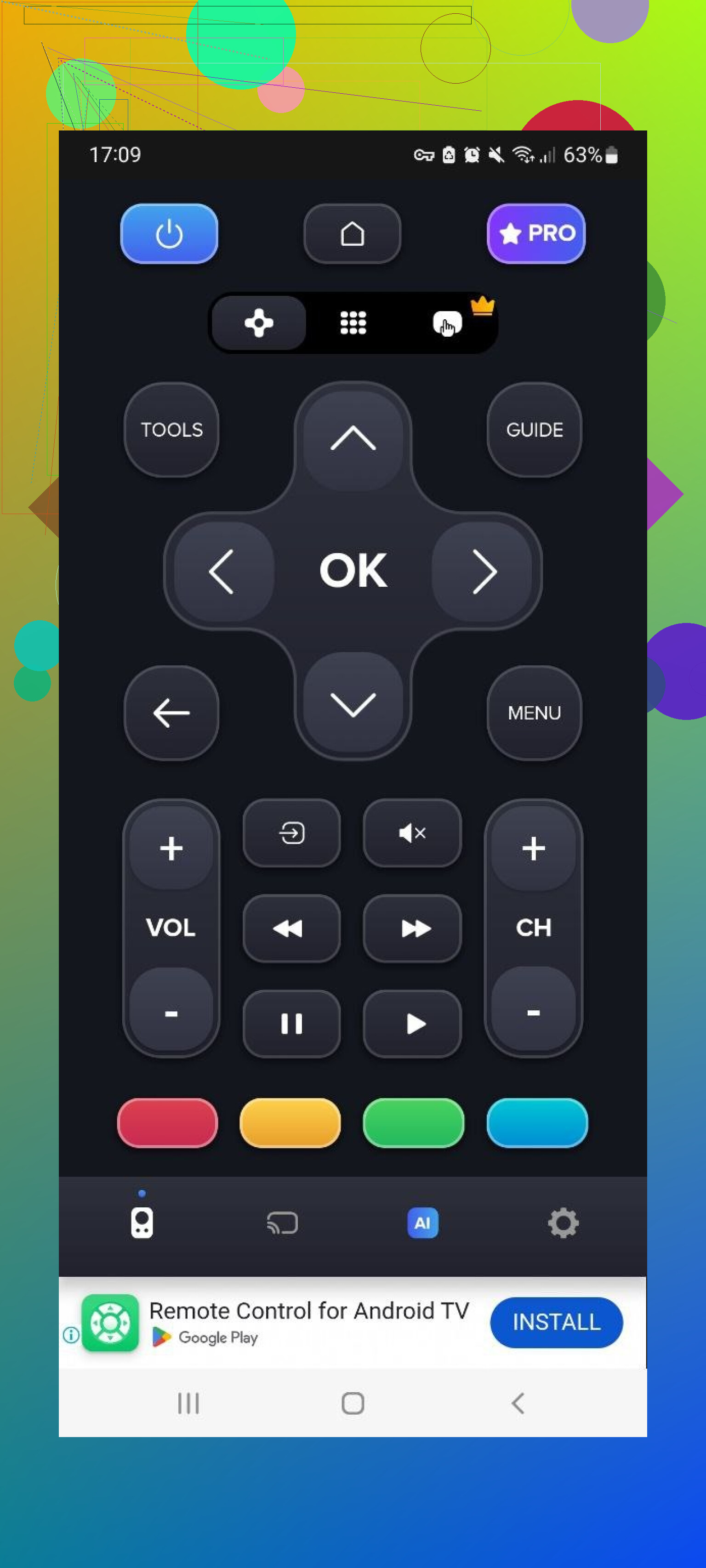Go back with the remote's left-arrow button
706x1568 pixels.
click(x=171, y=713)
